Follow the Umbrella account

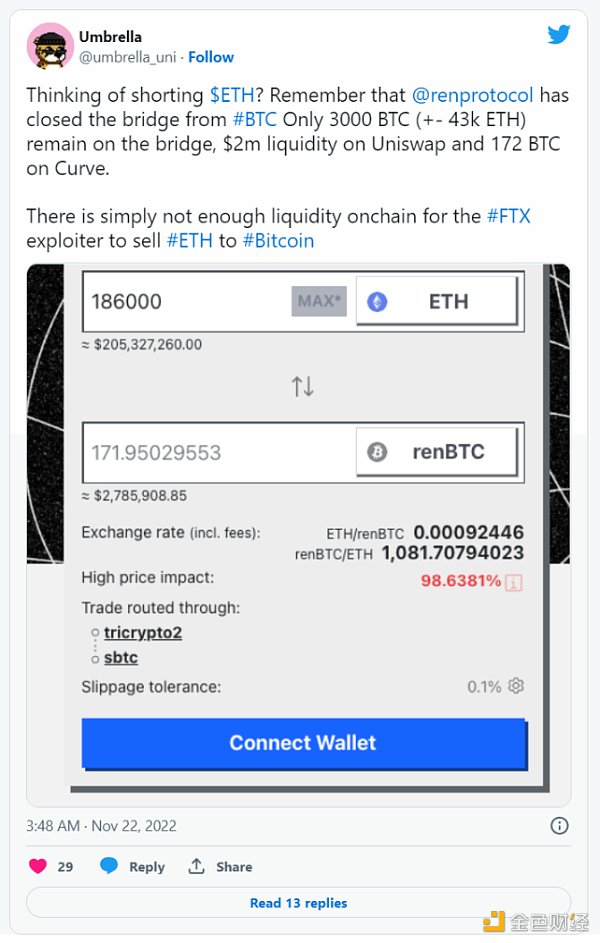point(211,57)
